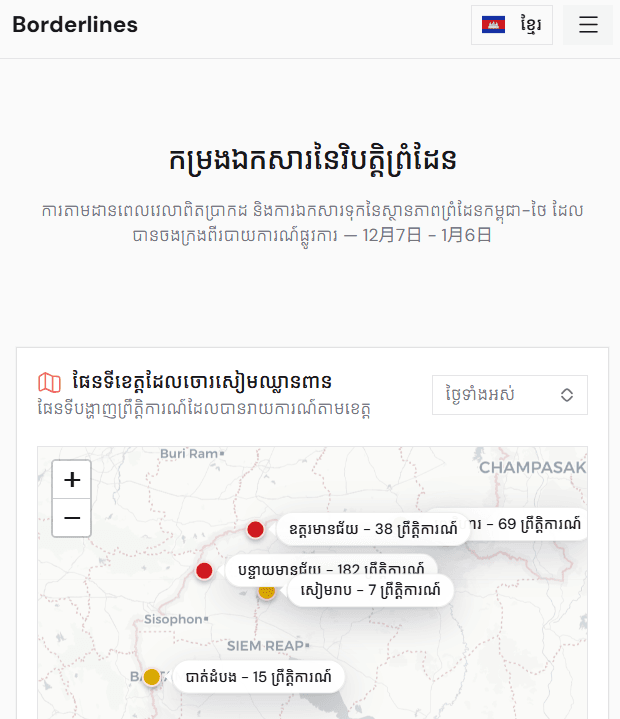Select the red marker labelled 182 incidents
Image resolution: width=620 pixels, height=719 pixels.
pos(204,571)
